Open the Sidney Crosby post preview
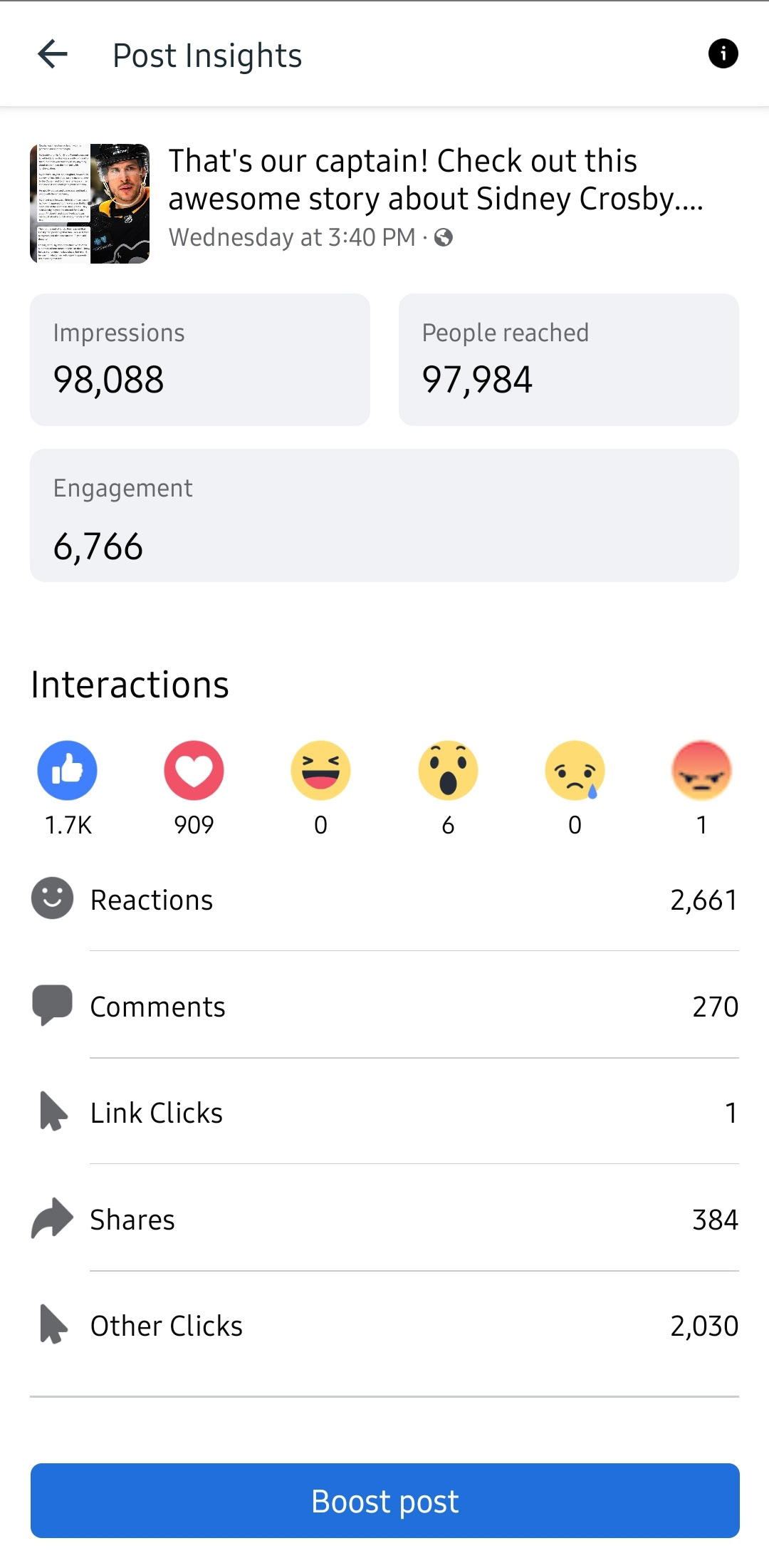Screen dimensions: 769x1568 [384, 204]
